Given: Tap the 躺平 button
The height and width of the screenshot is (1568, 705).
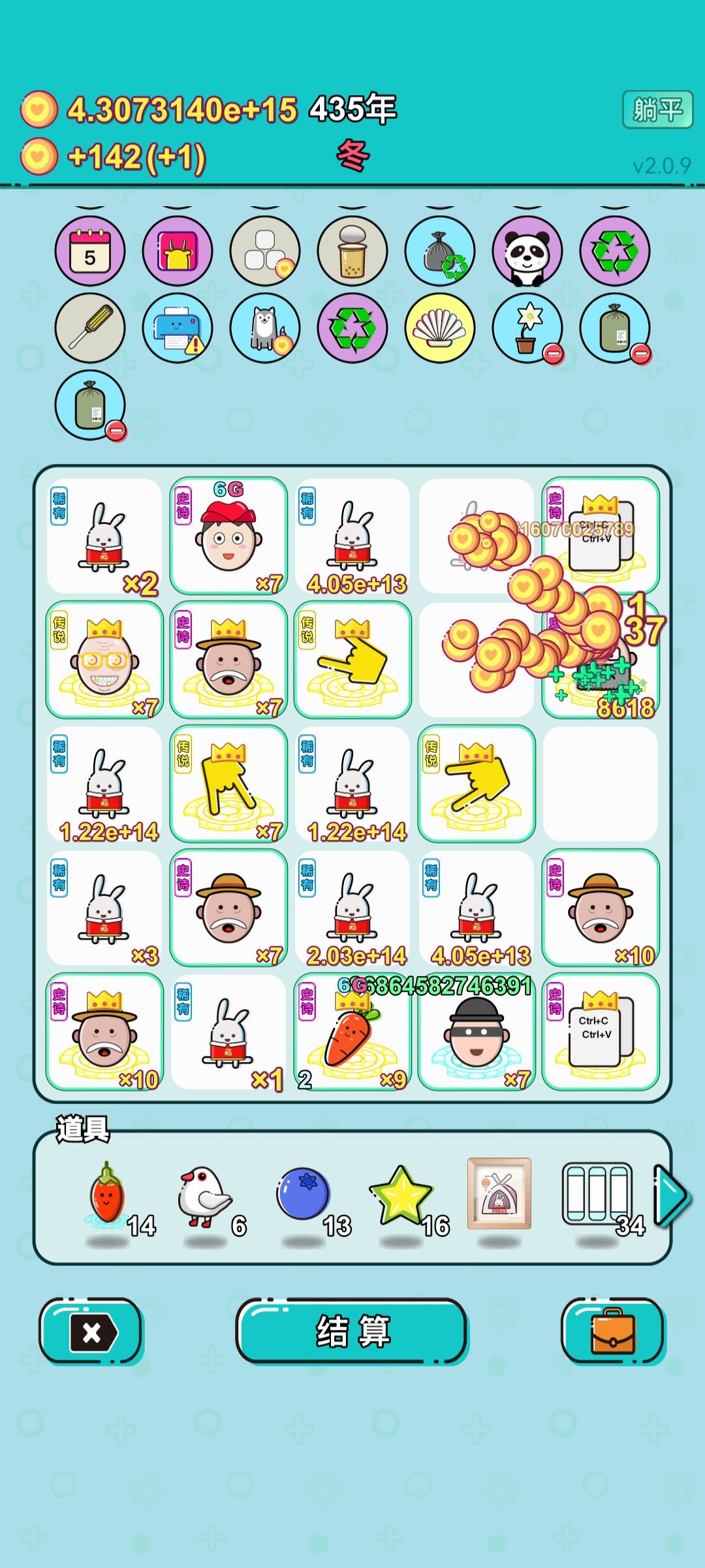Looking at the screenshot, I should 657,110.
